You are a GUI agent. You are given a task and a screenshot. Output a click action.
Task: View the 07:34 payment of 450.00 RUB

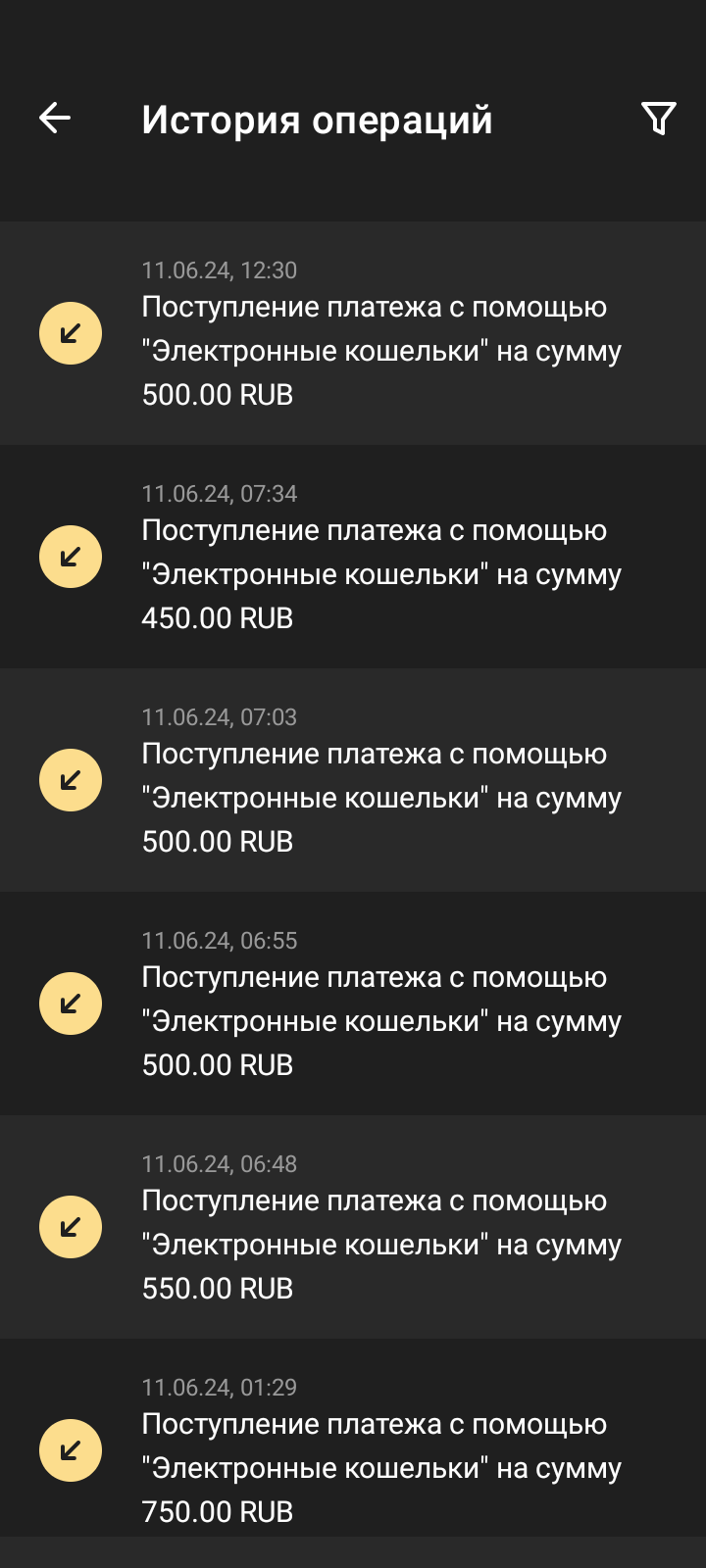(353, 557)
